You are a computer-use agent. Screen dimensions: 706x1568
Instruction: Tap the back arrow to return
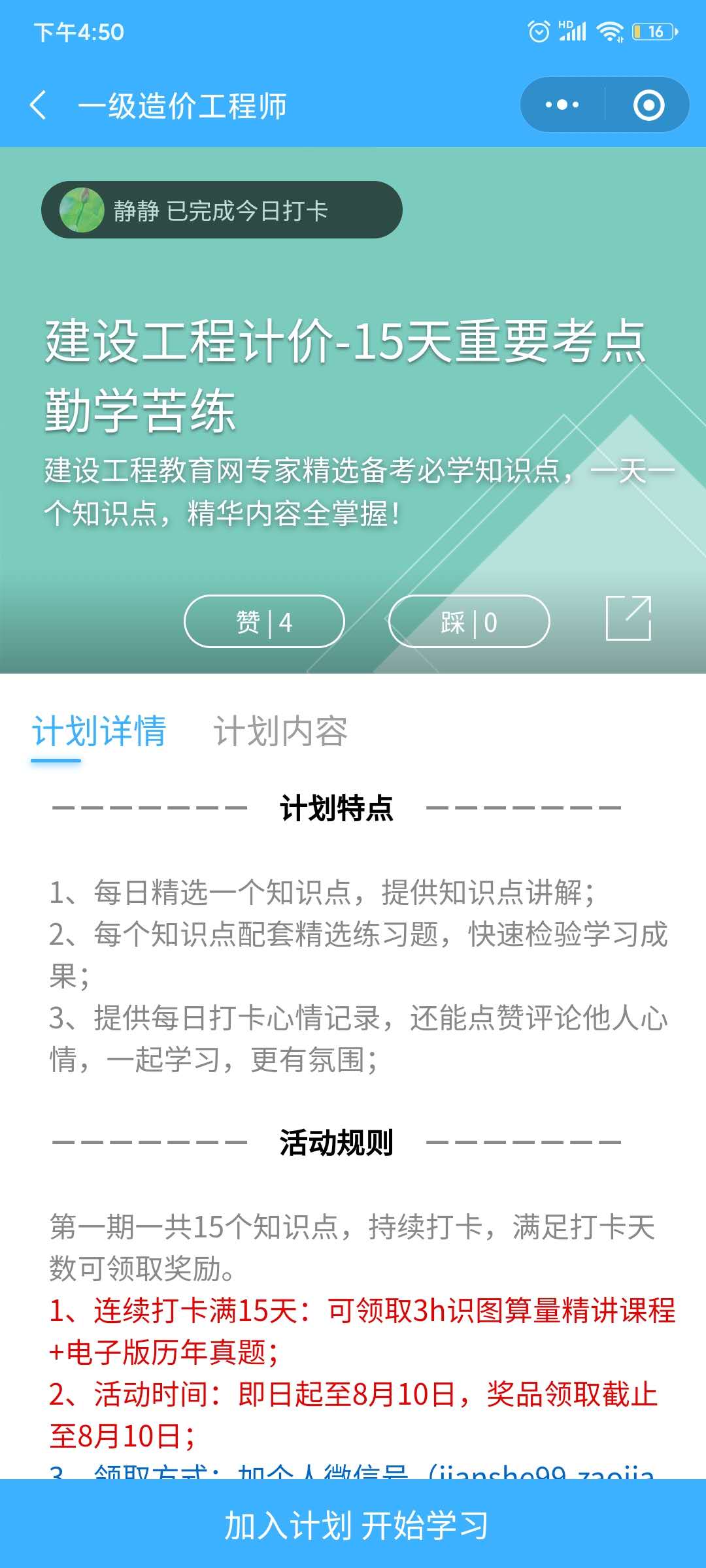pyautogui.click(x=39, y=105)
